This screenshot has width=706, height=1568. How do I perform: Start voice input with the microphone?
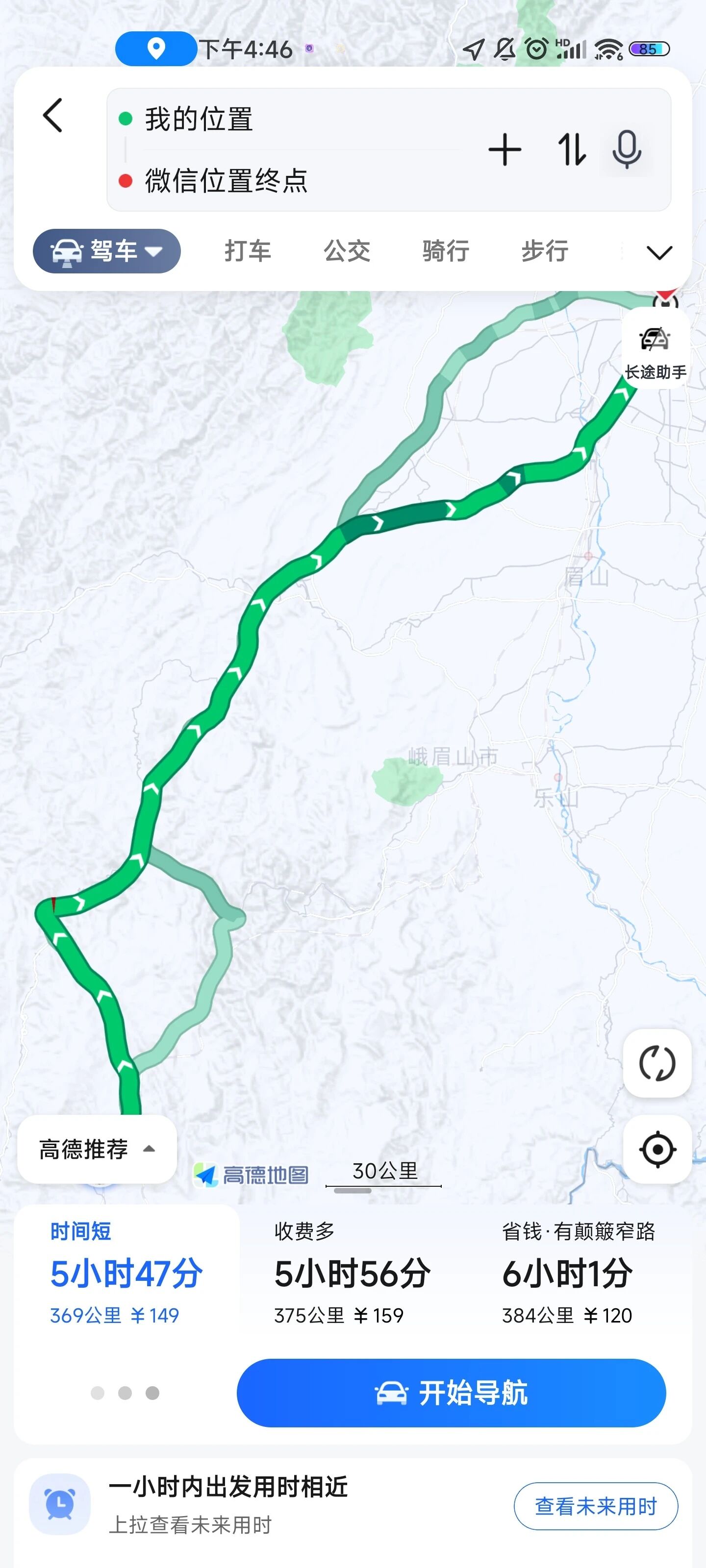pyautogui.click(x=626, y=150)
